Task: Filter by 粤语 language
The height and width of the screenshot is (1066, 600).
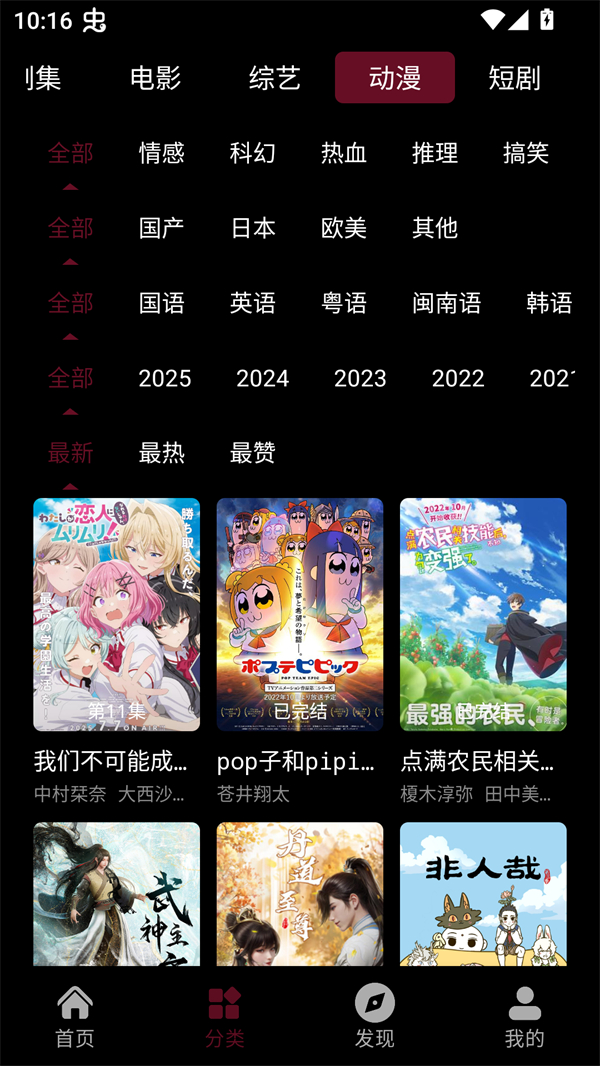Action: 344,303
